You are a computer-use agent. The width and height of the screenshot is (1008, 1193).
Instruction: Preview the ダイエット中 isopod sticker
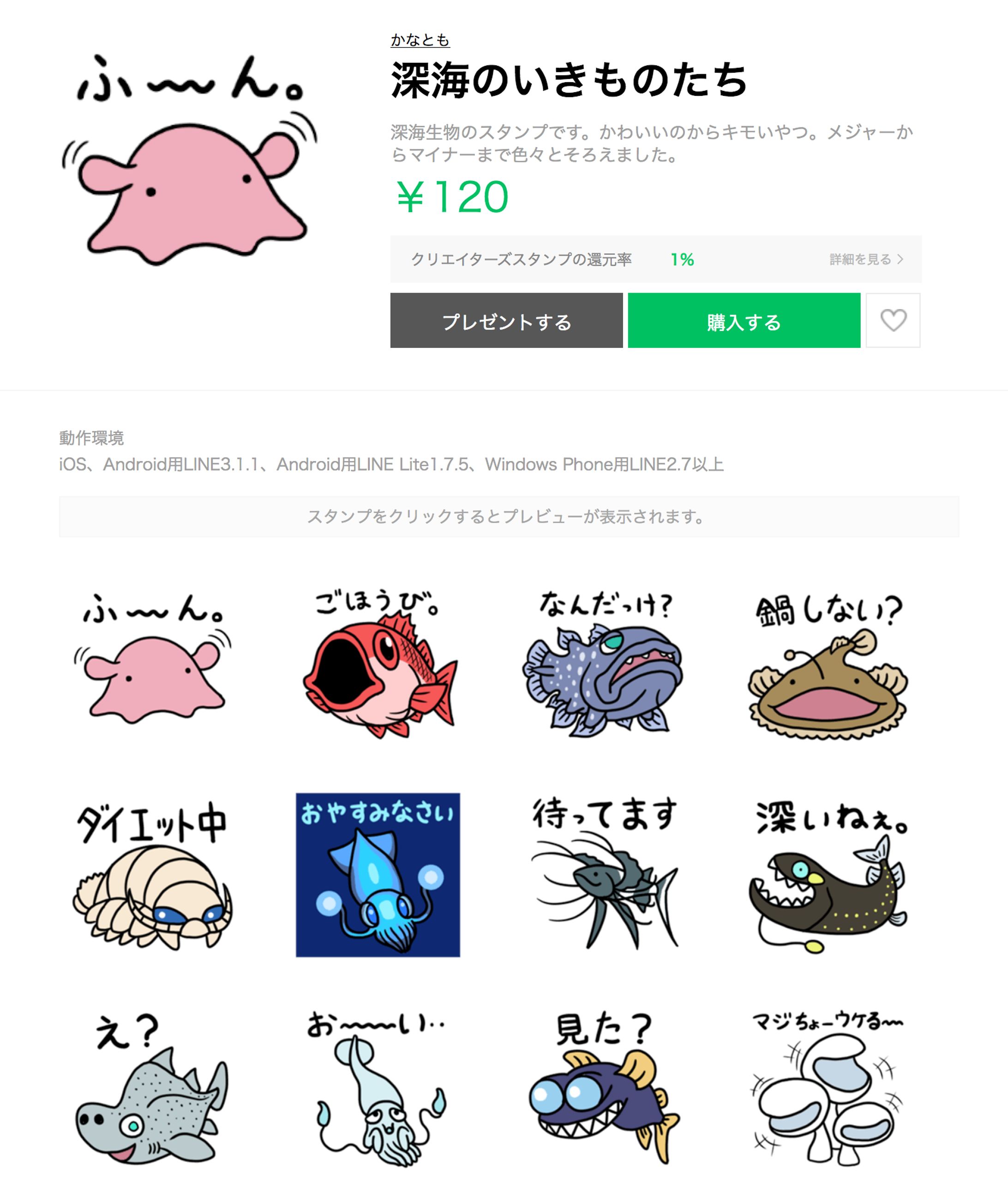153,874
